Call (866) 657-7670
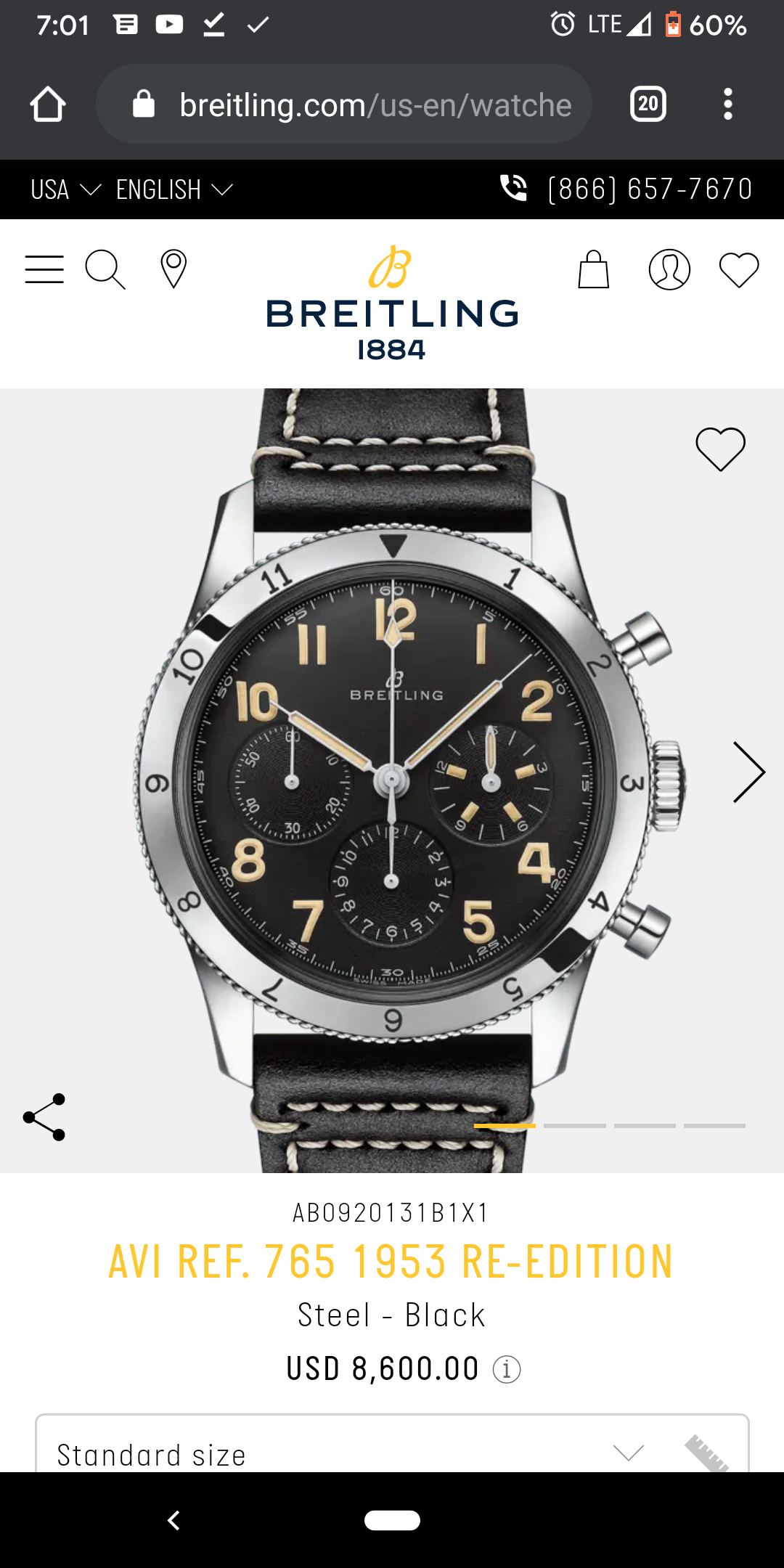Screen dimensions: 784x1568 click(x=626, y=189)
